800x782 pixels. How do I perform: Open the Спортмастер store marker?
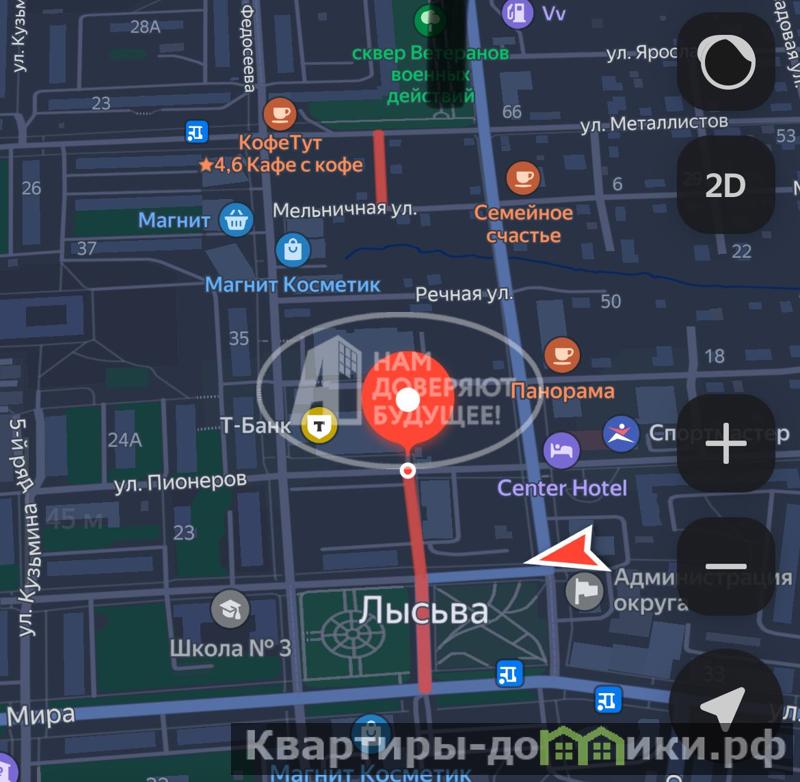(621, 433)
